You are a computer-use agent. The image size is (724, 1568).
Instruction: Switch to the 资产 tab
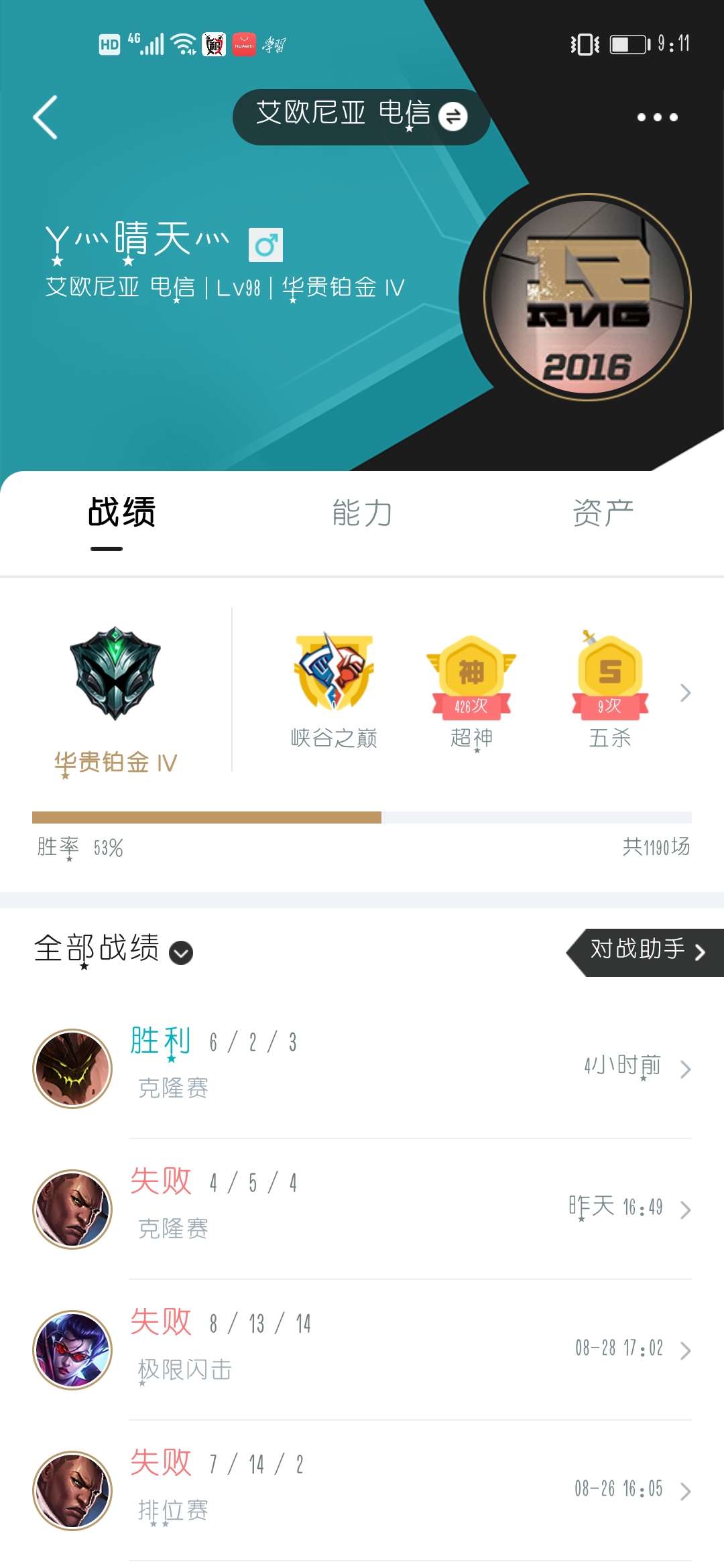click(x=603, y=513)
